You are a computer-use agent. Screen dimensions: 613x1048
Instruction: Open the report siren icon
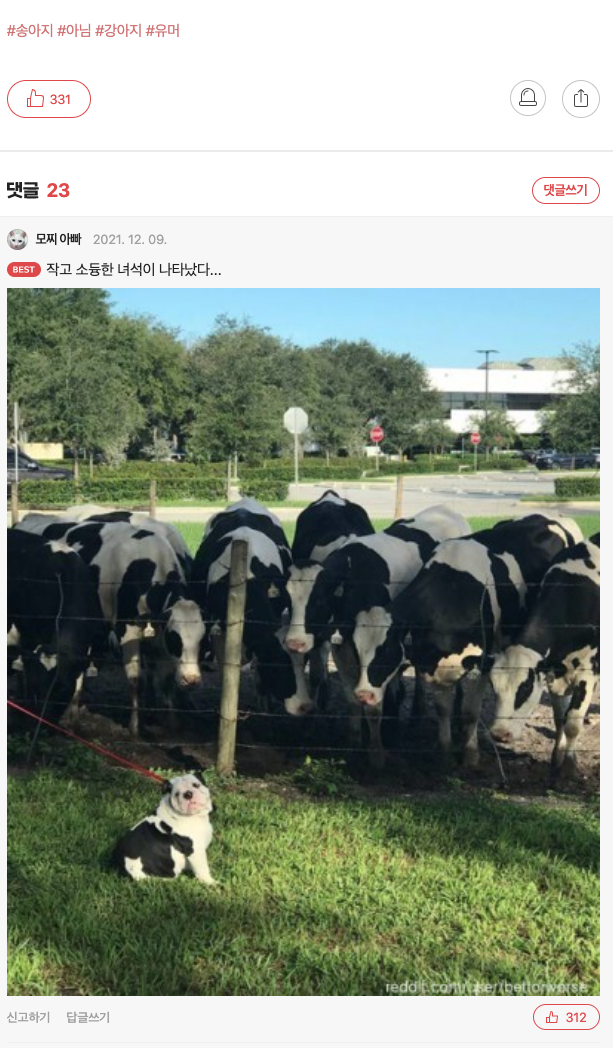click(528, 98)
